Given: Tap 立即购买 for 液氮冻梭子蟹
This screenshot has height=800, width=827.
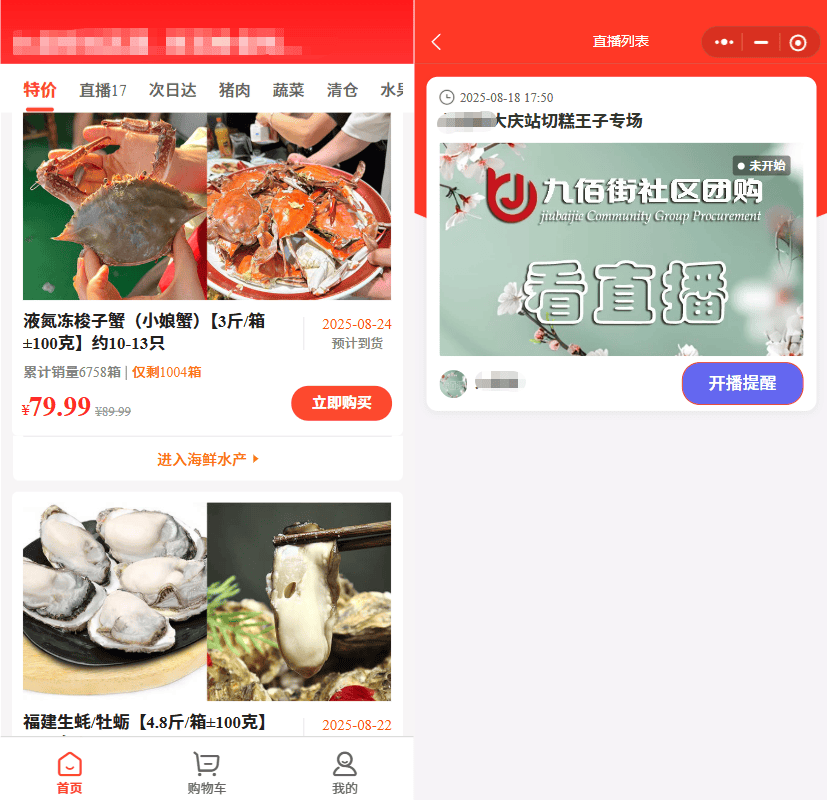Looking at the screenshot, I should coord(341,403).
